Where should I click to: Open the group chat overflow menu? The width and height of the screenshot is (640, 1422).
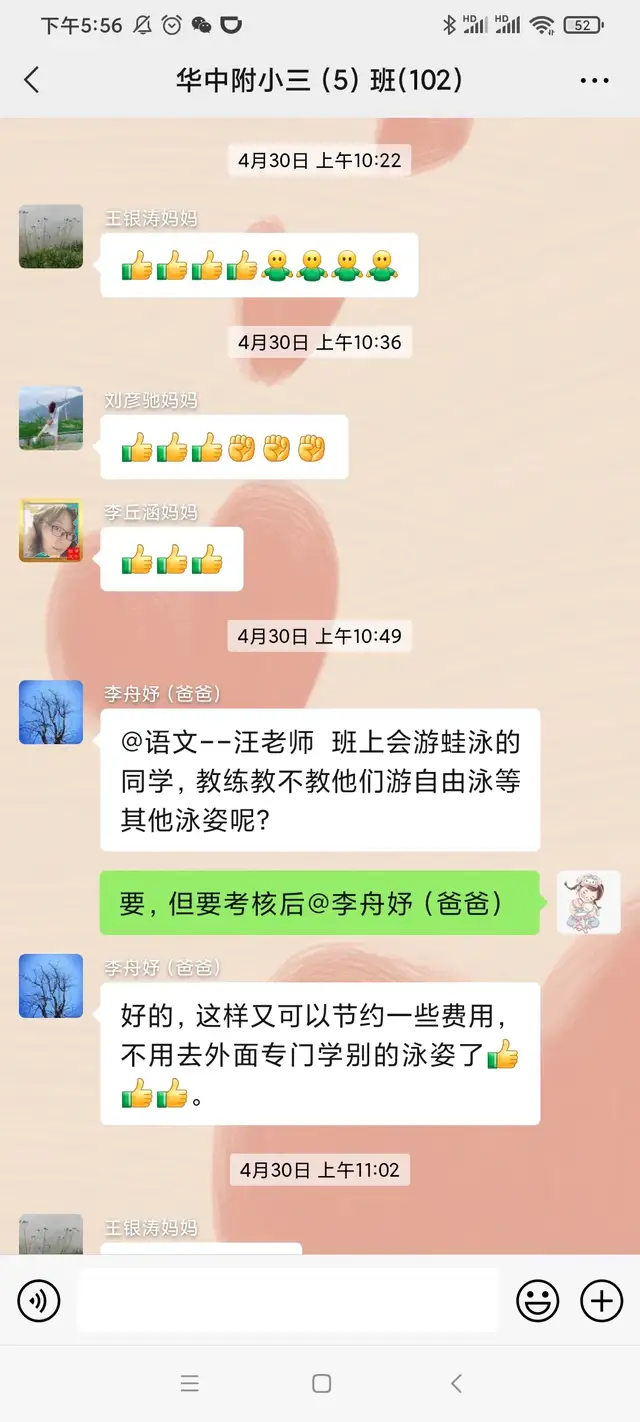[x=594, y=81]
